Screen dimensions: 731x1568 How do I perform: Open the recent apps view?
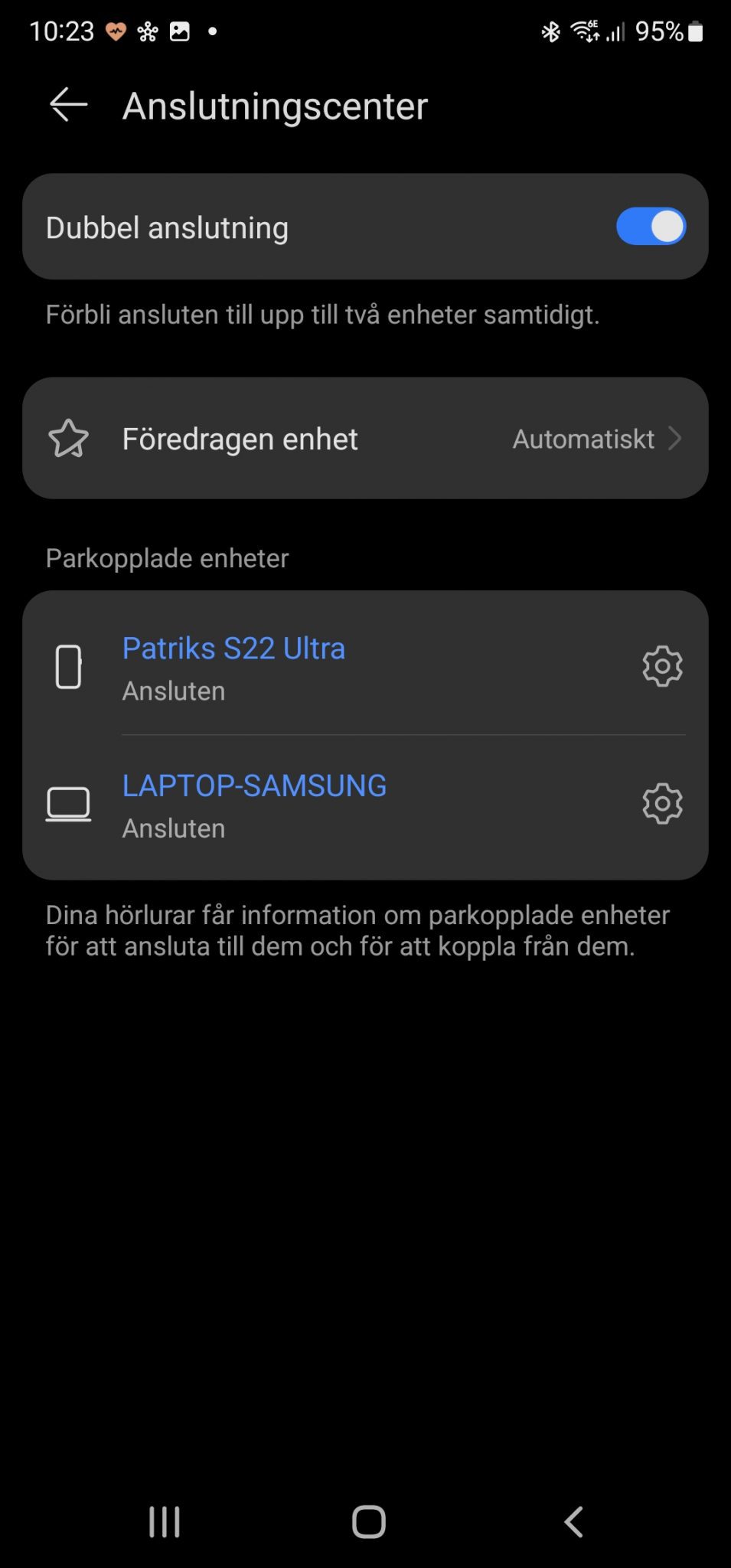point(165,1521)
